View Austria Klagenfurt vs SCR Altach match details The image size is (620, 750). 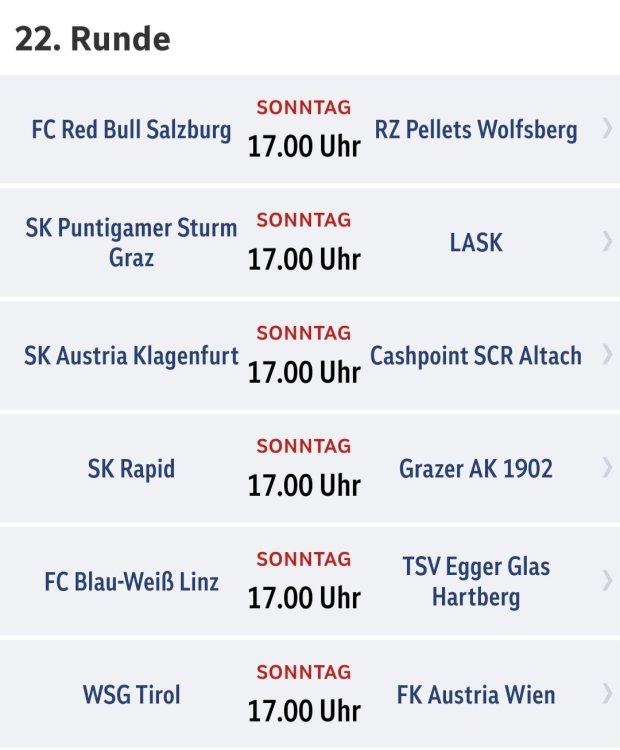tap(310, 355)
